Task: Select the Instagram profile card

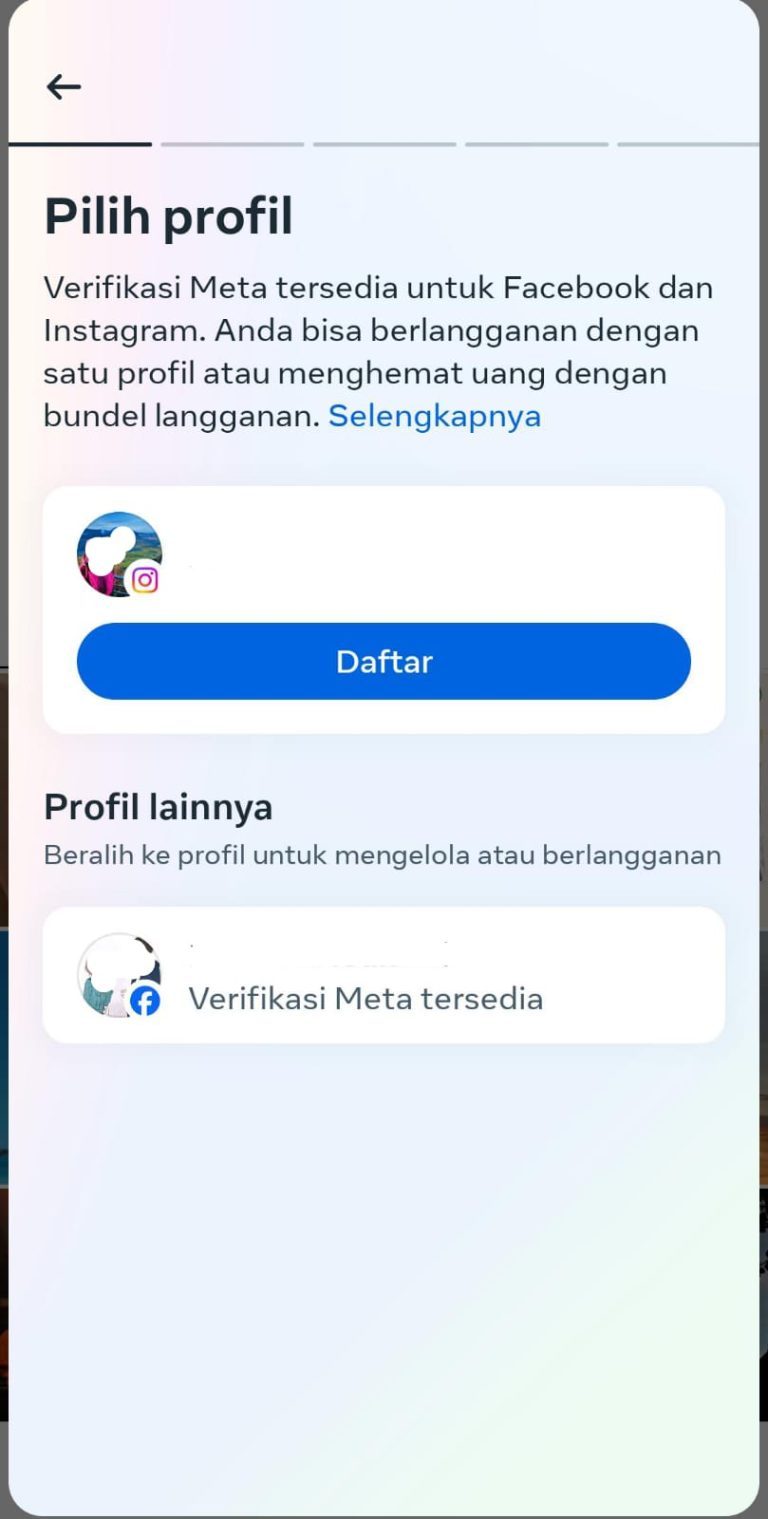Action: click(384, 607)
